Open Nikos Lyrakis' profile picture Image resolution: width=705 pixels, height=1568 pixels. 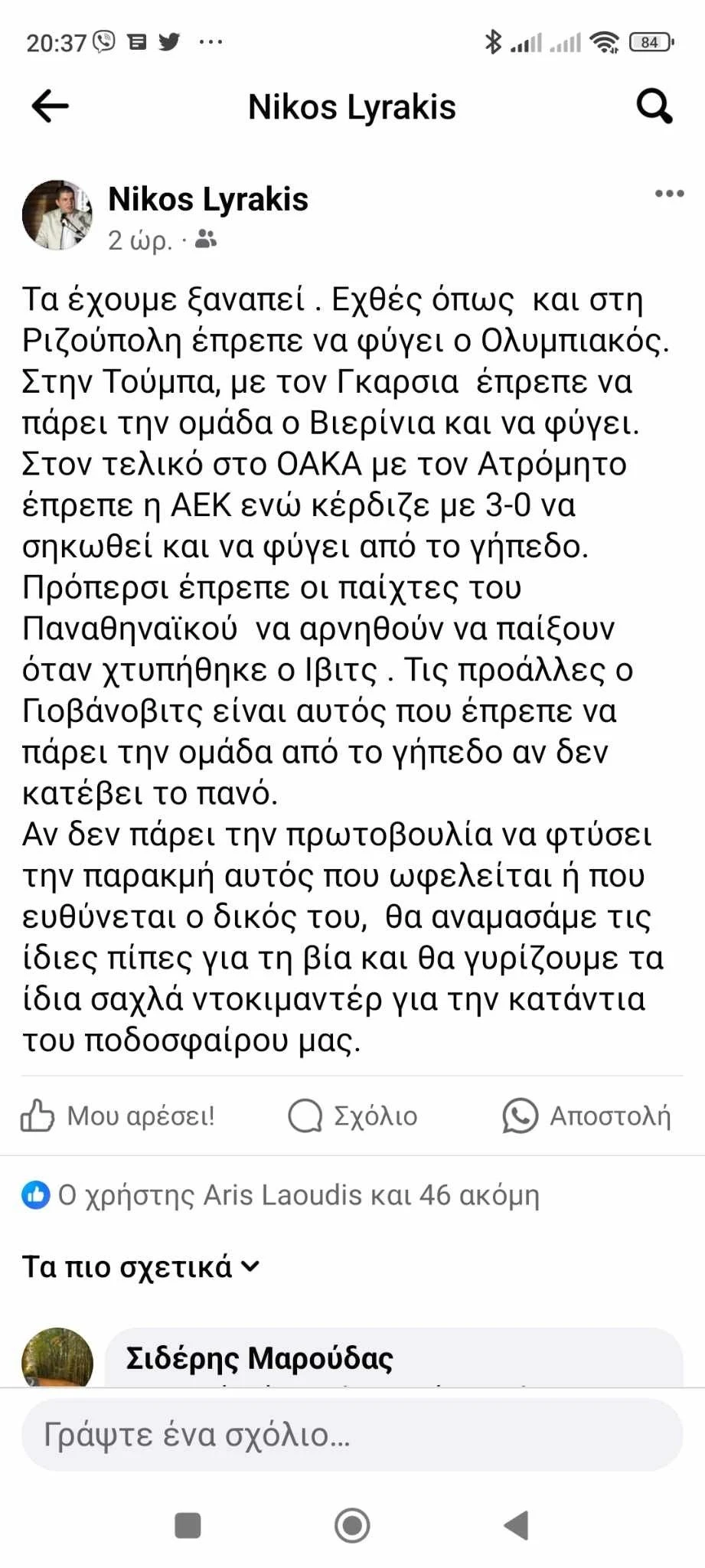[x=57, y=216]
